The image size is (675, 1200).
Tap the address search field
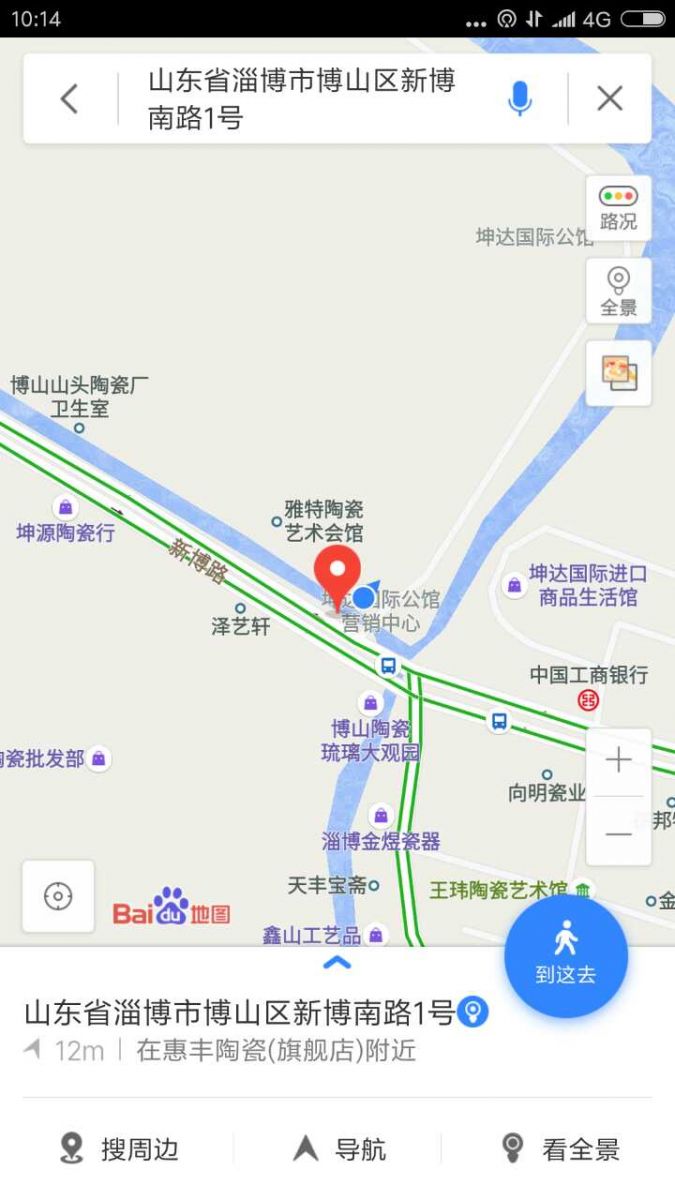click(310, 99)
